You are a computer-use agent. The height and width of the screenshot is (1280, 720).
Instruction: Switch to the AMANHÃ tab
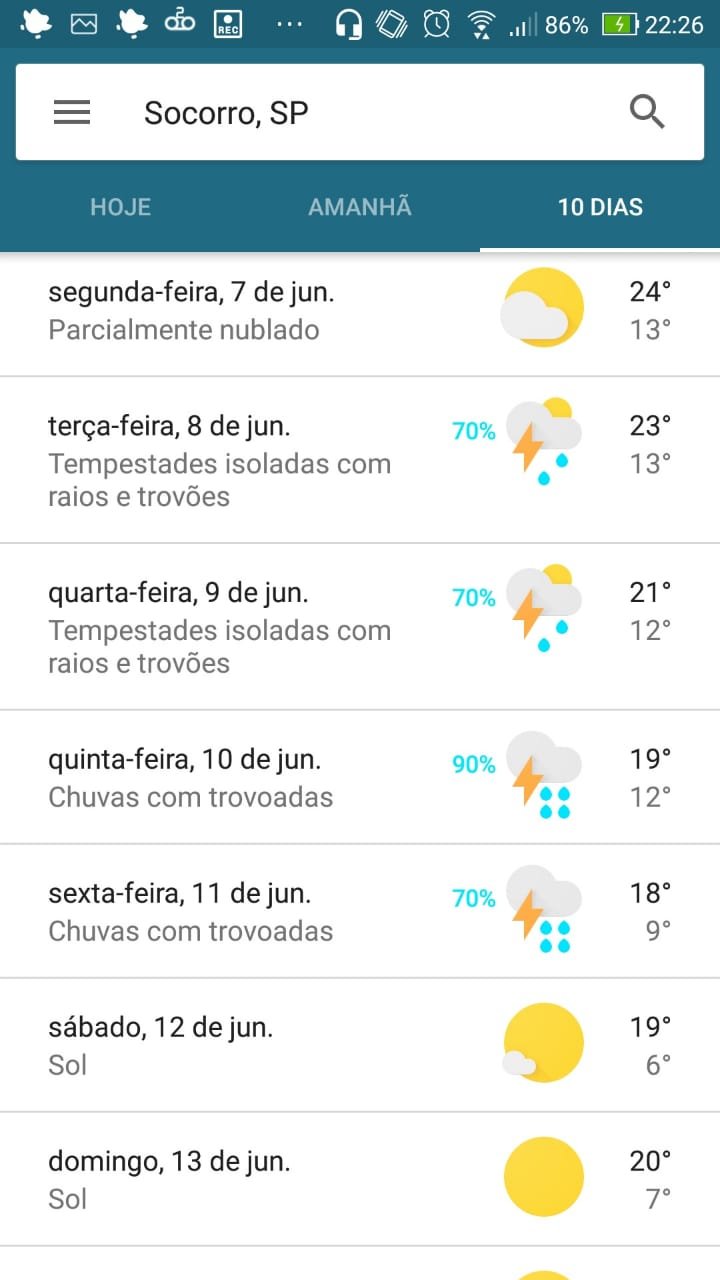(x=360, y=207)
